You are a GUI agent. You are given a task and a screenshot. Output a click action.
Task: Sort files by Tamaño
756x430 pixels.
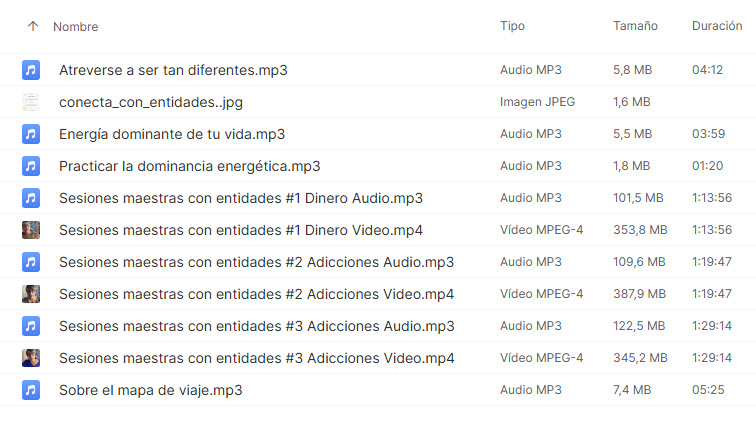[x=635, y=26]
